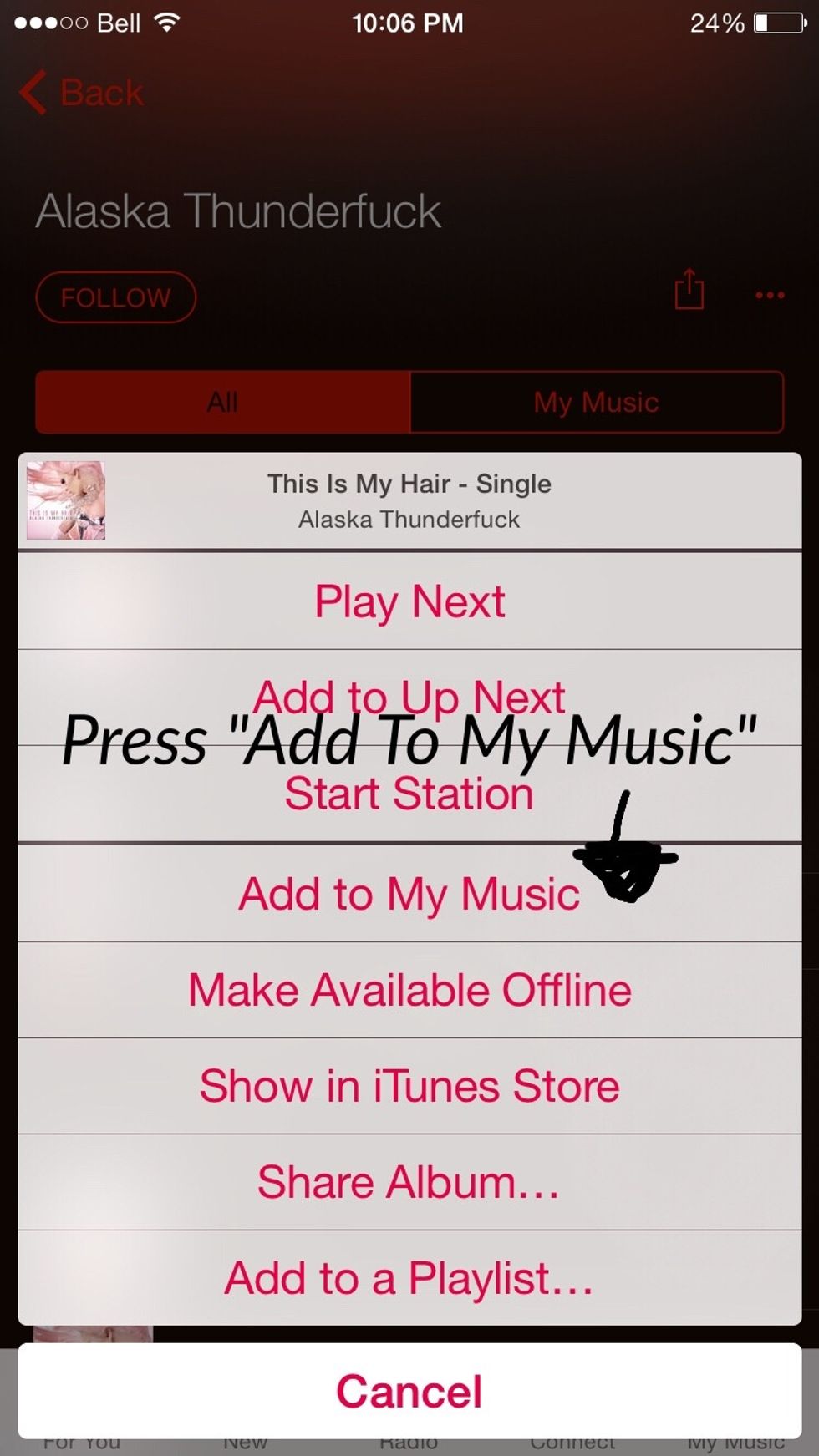The image size is (819, 1456).
Task: Add the album to a playlist
Action: [x=409, y=1278]
